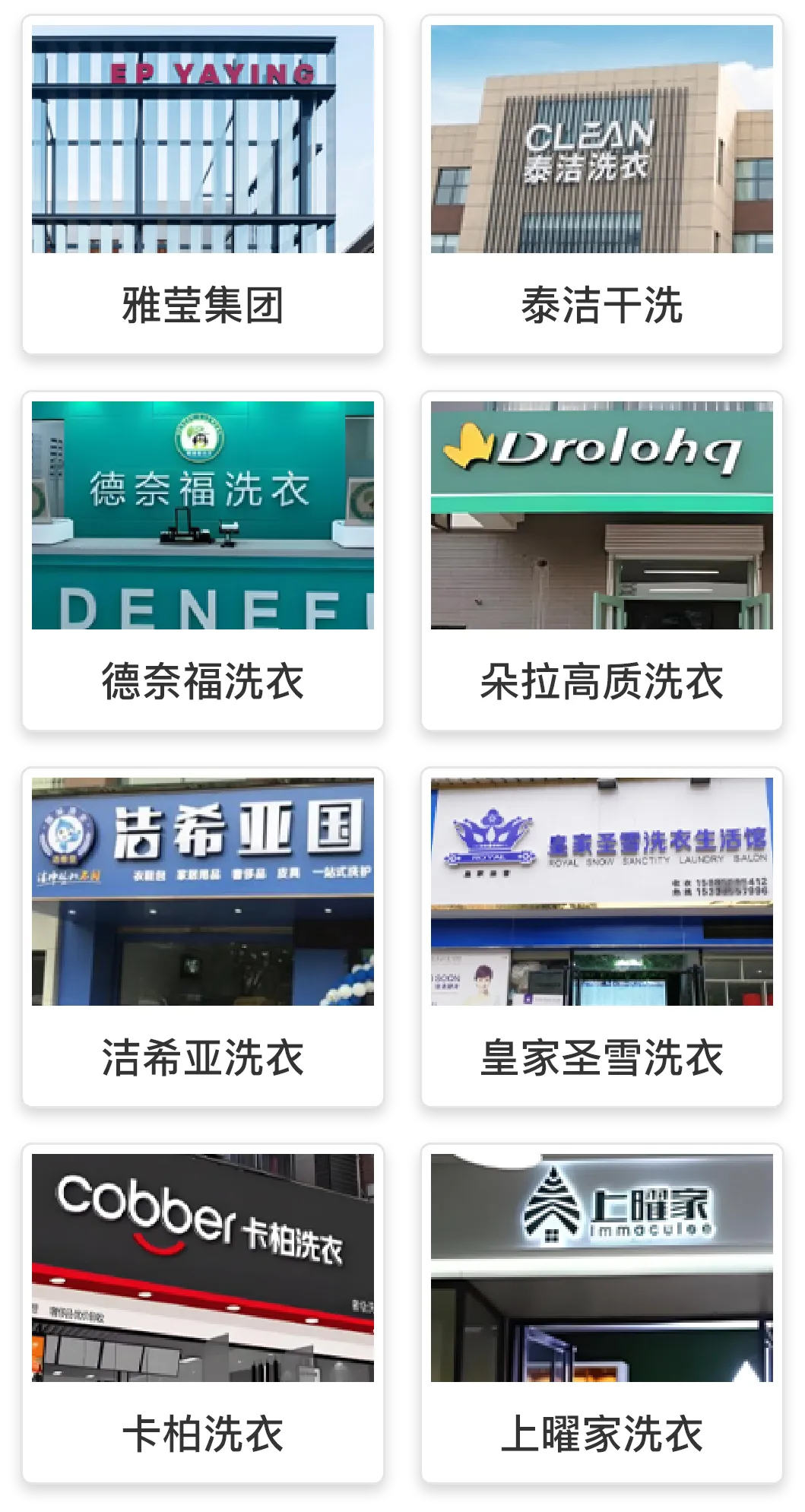The image size is (805, 1512).
Task: Open the 泰洁干洗 card
Action: (x=601, y=185)
